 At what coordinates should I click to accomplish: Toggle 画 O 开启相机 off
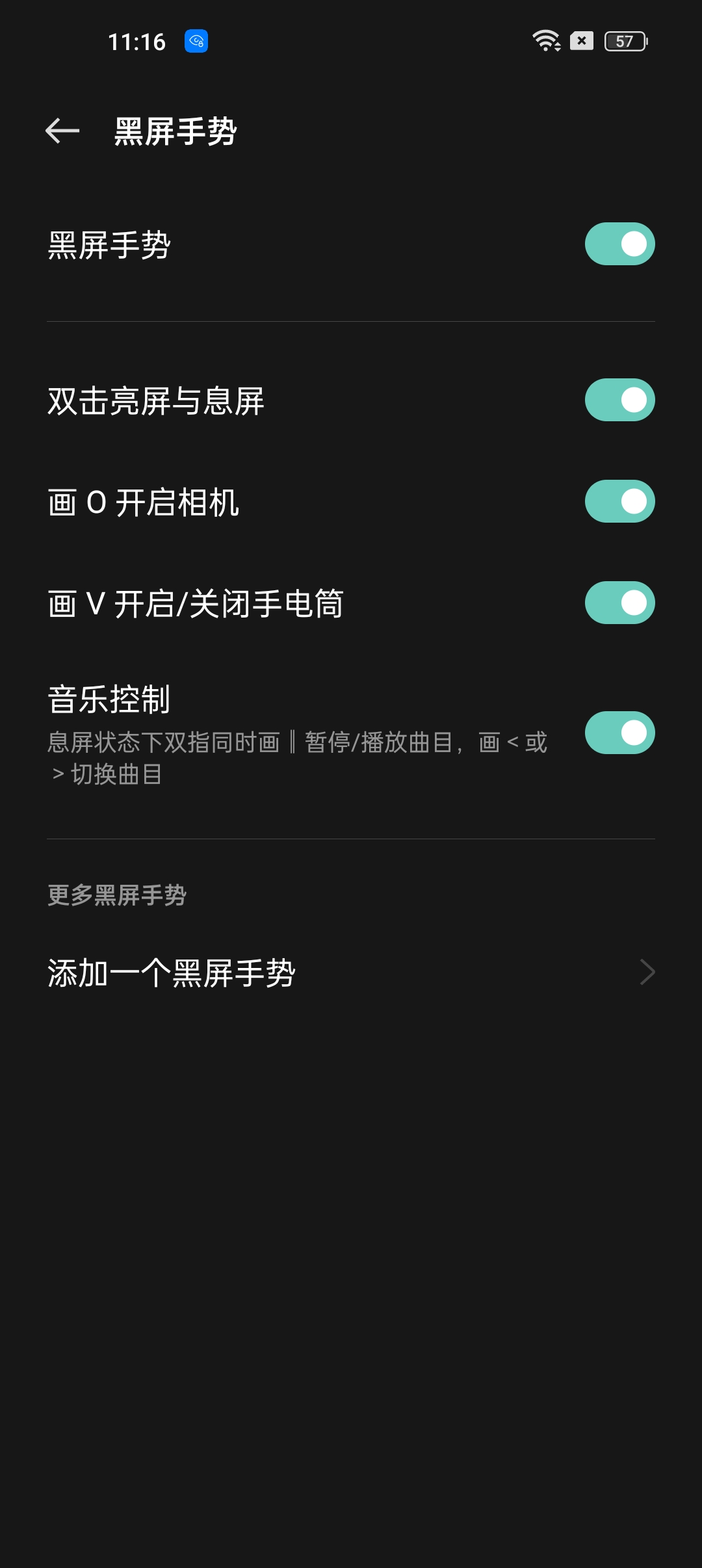tap(619, 501)
